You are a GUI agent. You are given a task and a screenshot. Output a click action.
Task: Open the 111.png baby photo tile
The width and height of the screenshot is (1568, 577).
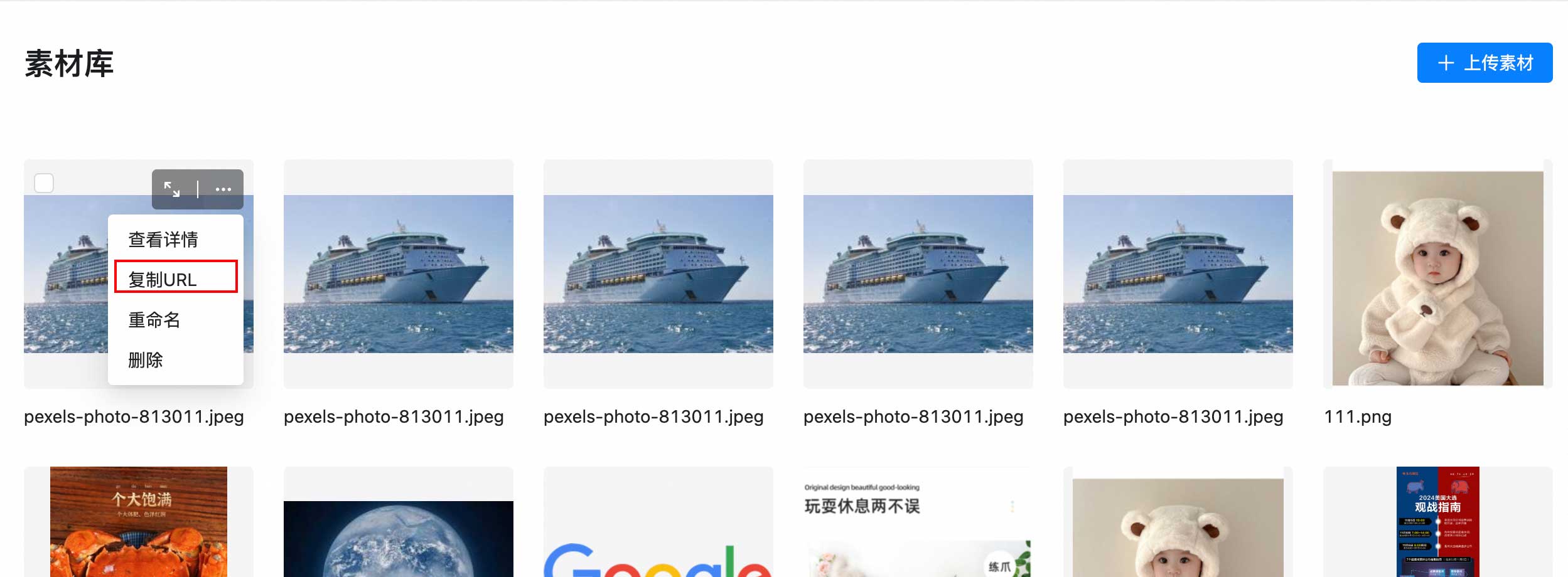click(1437, 276)
